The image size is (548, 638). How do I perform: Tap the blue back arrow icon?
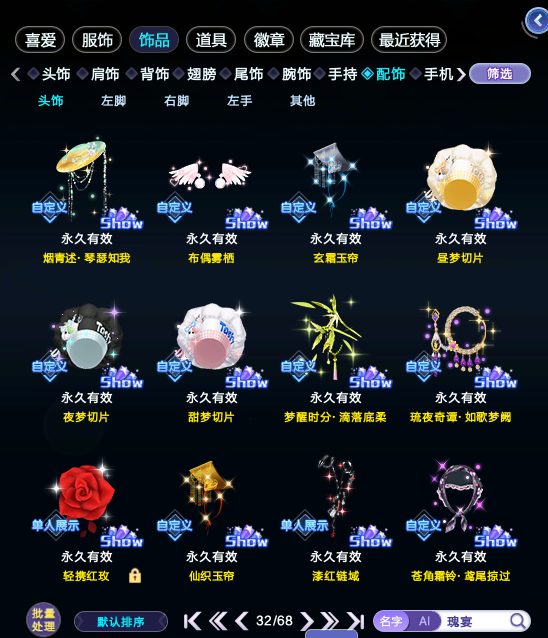(x=536, y=20)
